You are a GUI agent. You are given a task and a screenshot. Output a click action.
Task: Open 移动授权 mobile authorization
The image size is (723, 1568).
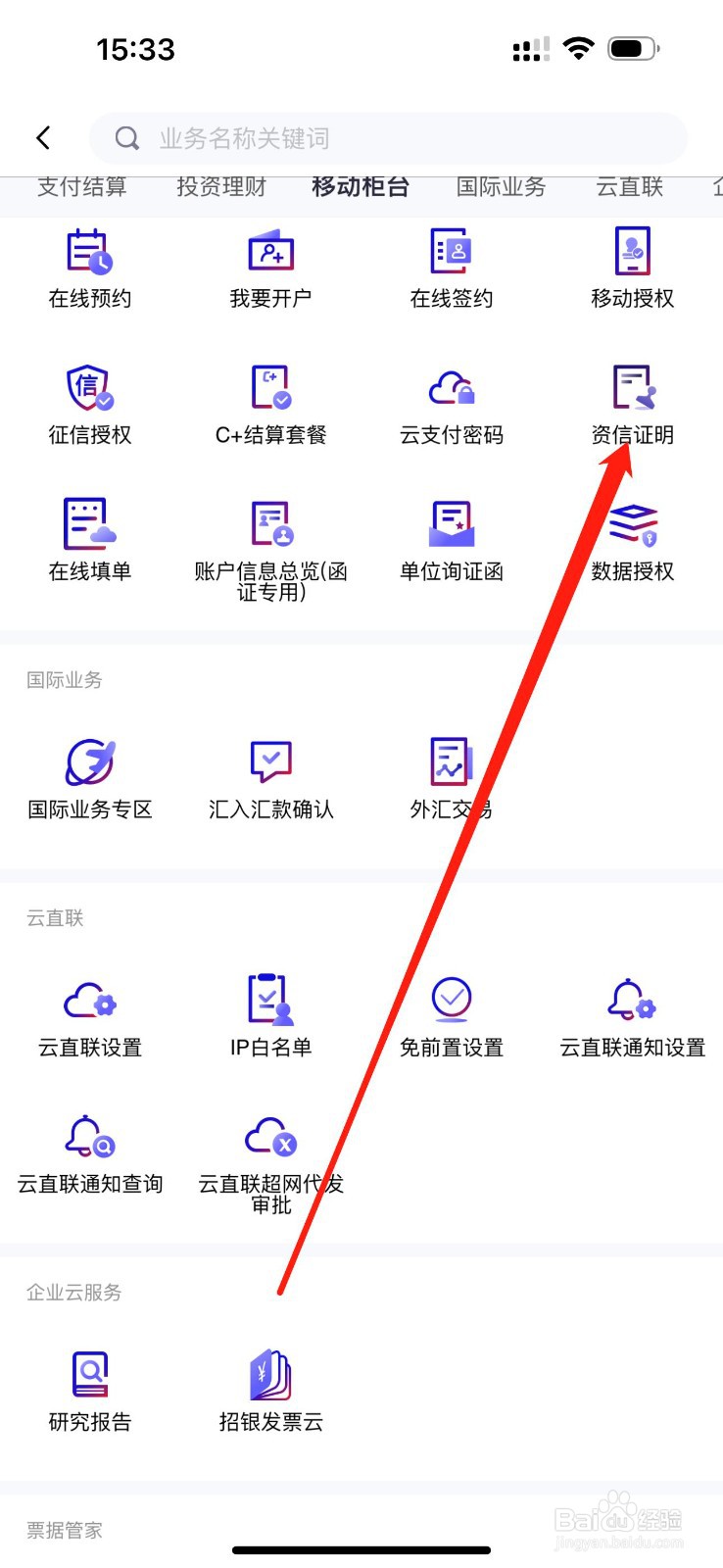tap(632, 265)
